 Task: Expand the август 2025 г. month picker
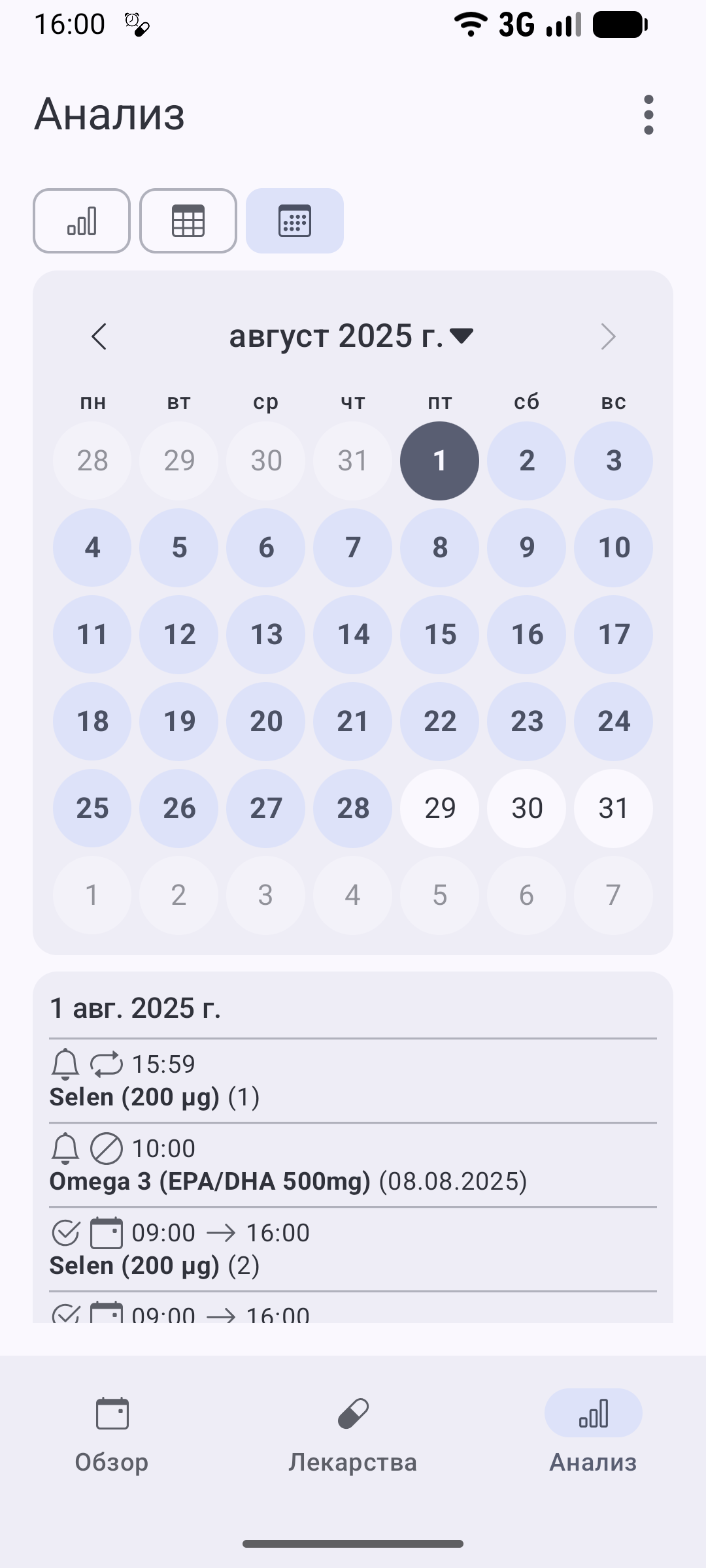coord(351,336)
